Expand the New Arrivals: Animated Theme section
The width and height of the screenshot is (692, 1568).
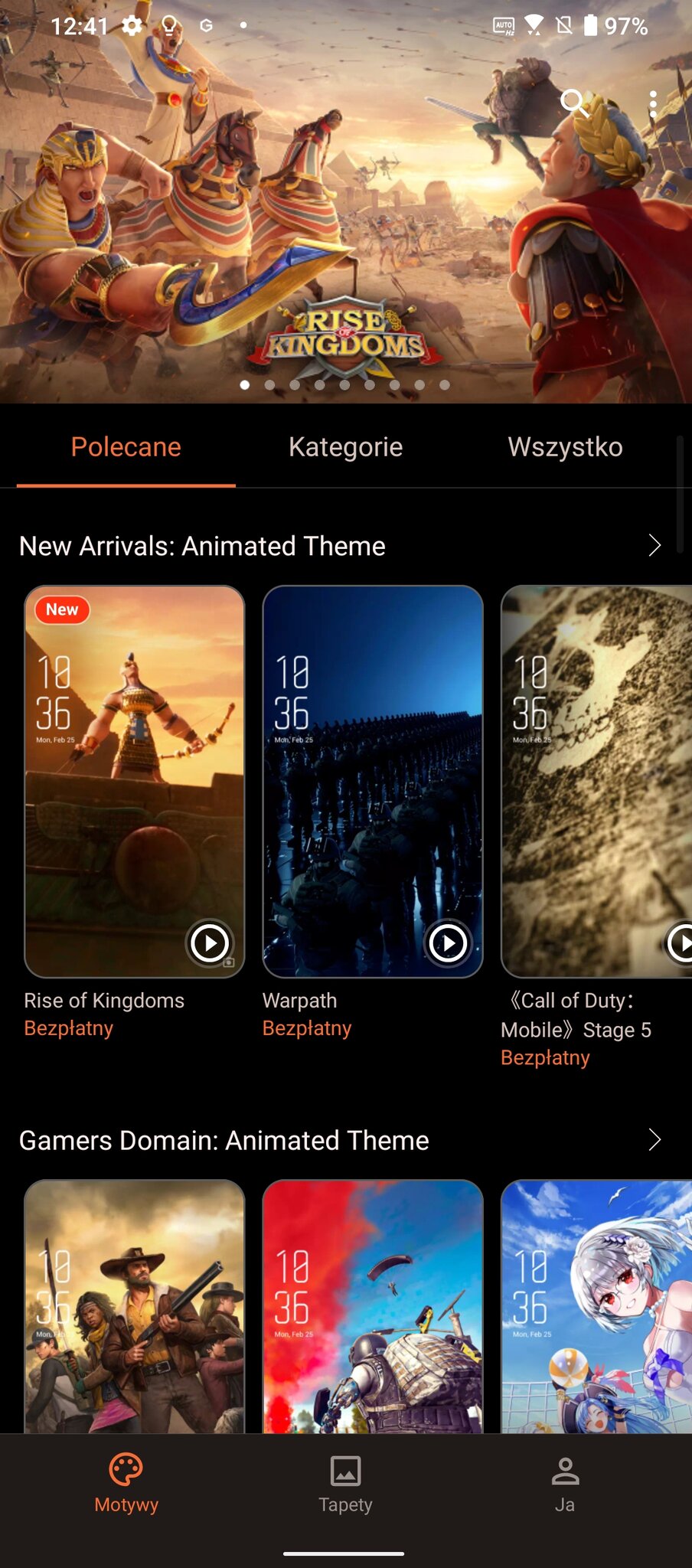(654, 546)
